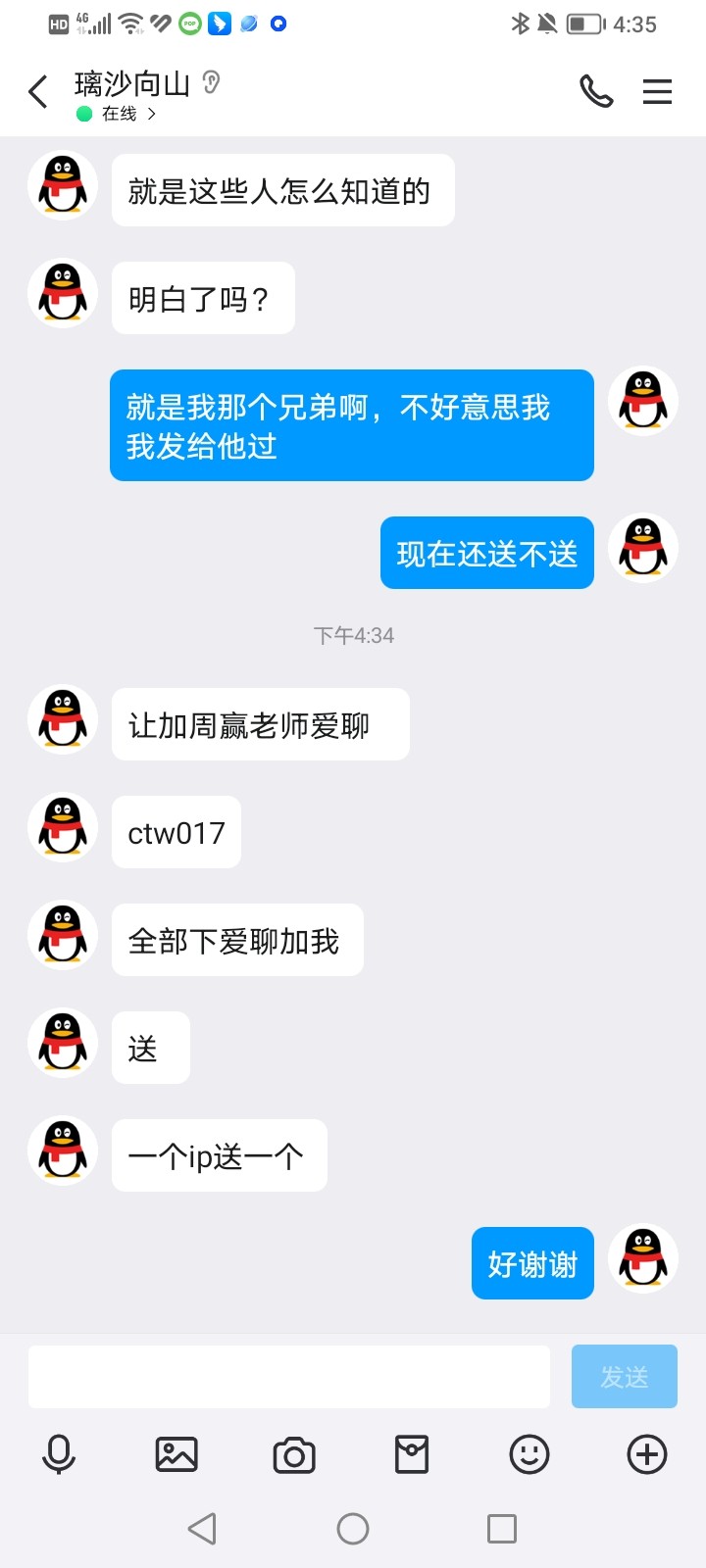Screen dimensions: 706x1568
Task: Open recent apps from navigation bar
Action: point(502,1529)
